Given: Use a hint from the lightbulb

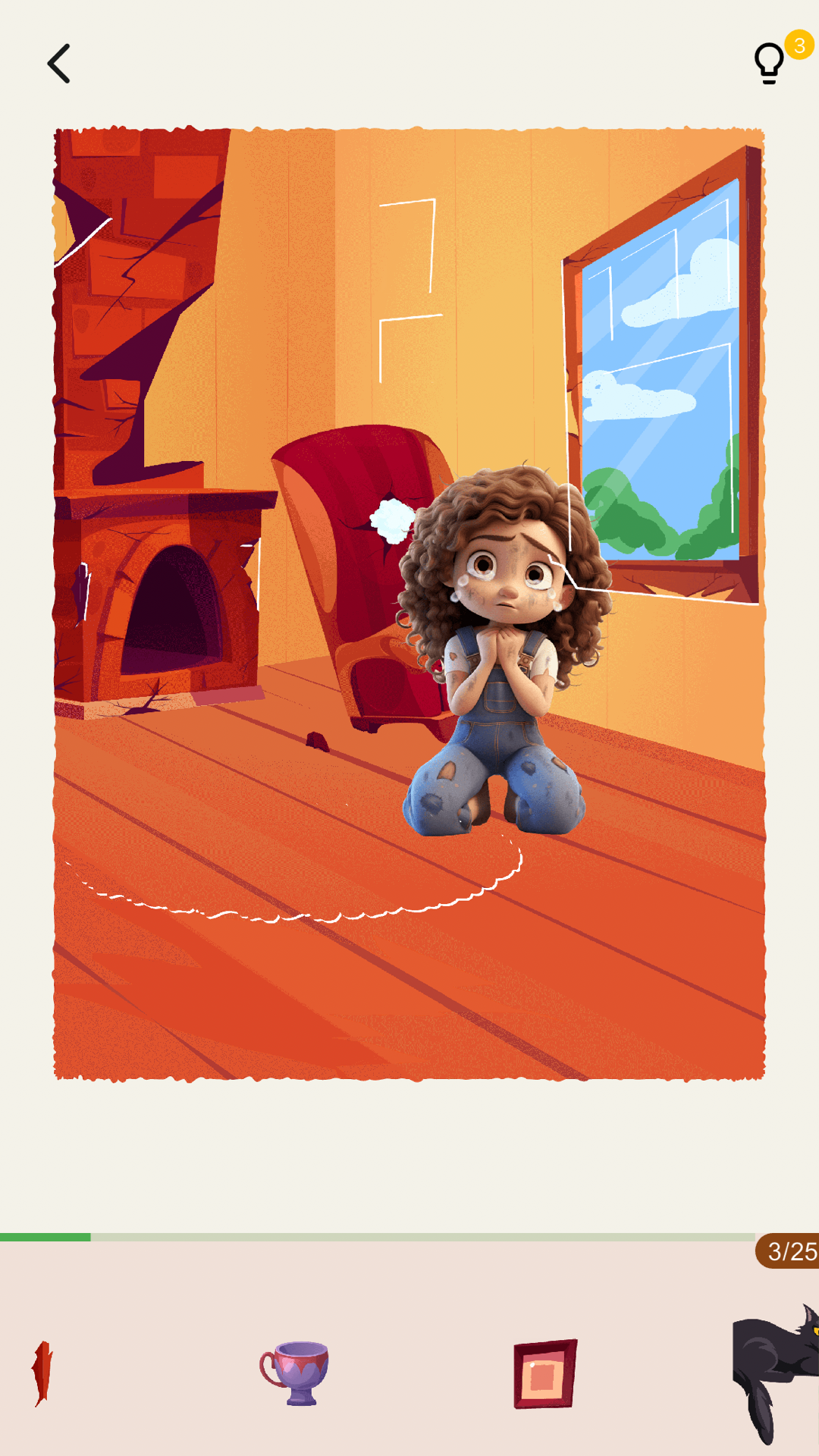Looking at the screenshot, I should [770, 62].
